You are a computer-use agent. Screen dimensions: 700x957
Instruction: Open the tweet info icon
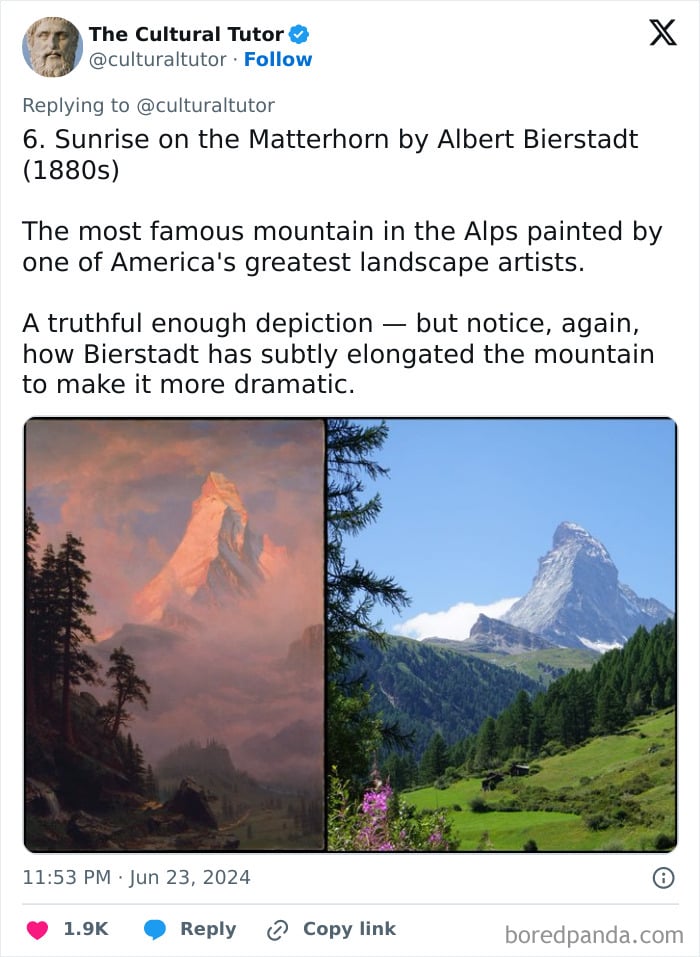[x=662, y=878]
